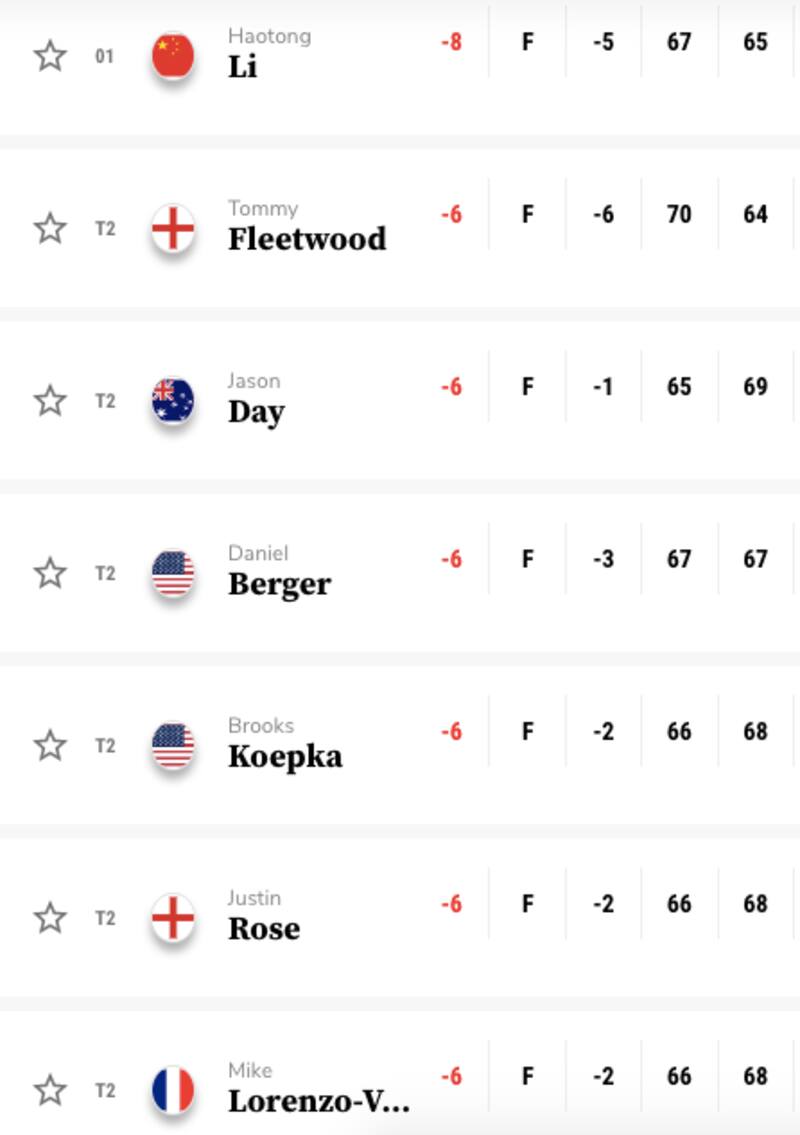Viewport: 800px width, 1135px height.
Task: Tap the star next to Brooks Koepka
Action: coord(50,745)
